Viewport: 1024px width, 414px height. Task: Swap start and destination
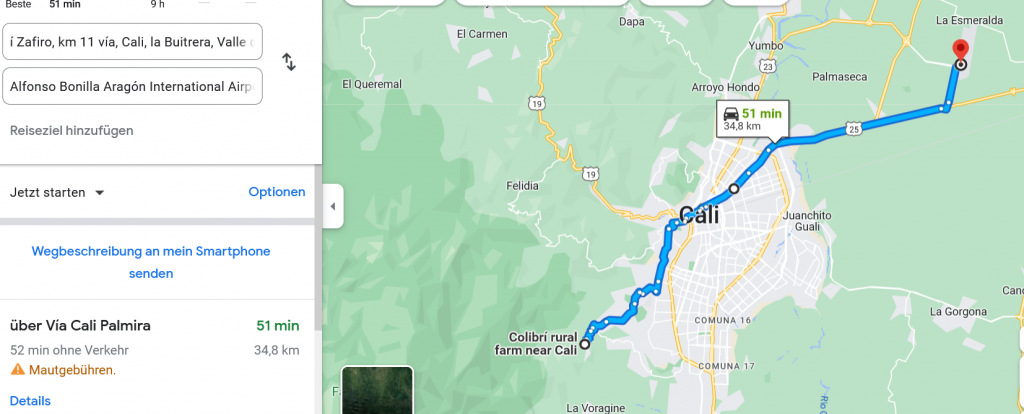pos(289,62)
